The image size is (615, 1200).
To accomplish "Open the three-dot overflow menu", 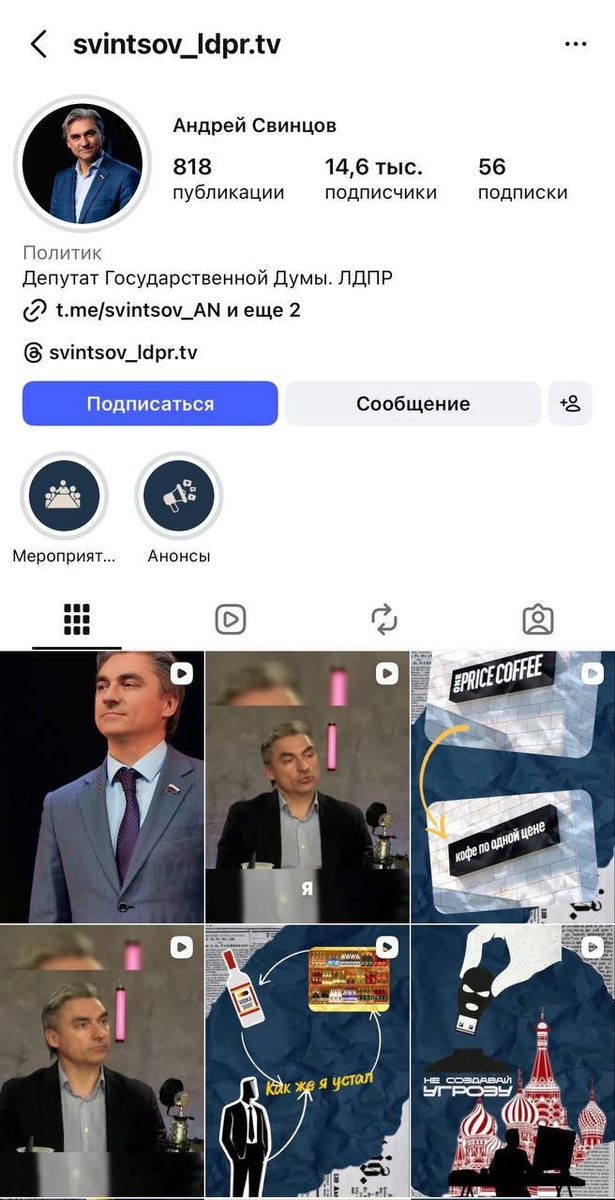I will pyautogui.click(x=575, y=45).
